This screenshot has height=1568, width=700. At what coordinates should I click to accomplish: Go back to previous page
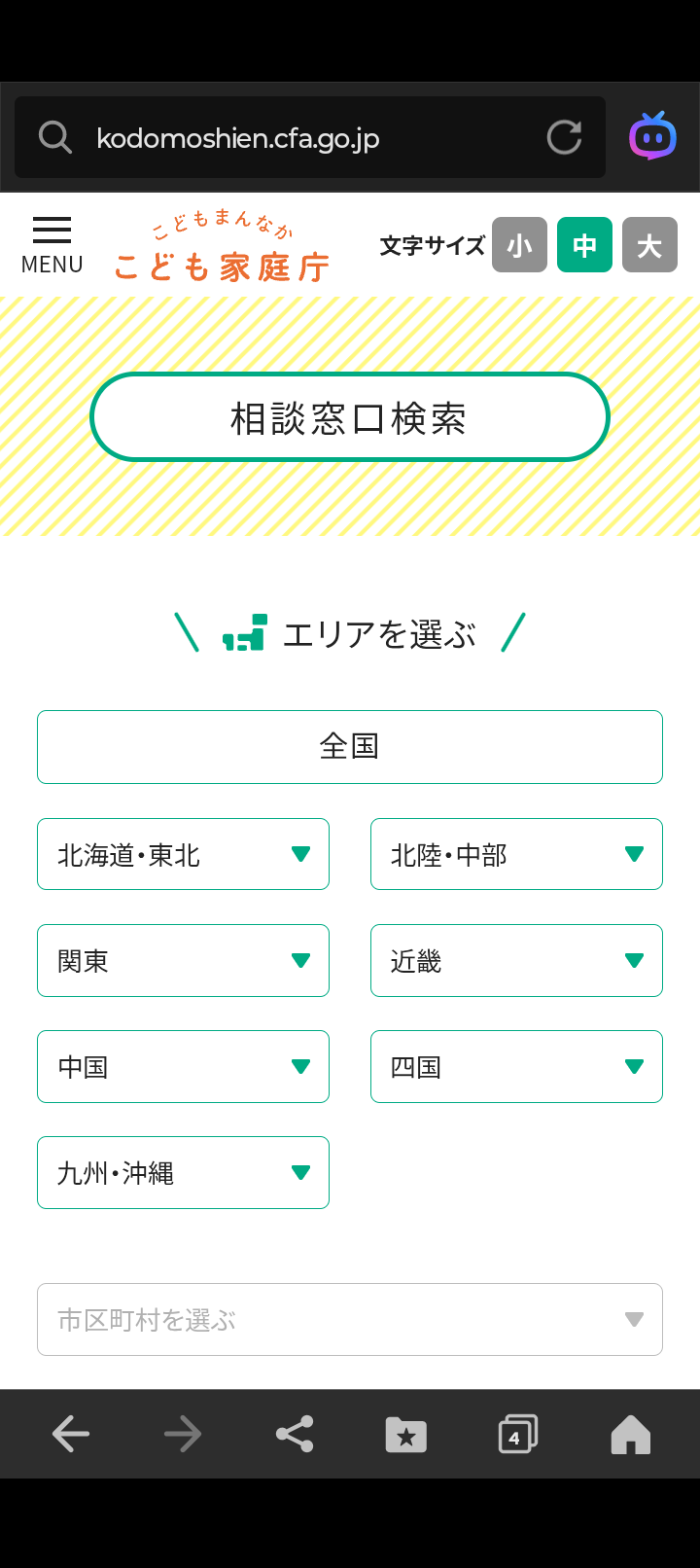coord(71,1434)
